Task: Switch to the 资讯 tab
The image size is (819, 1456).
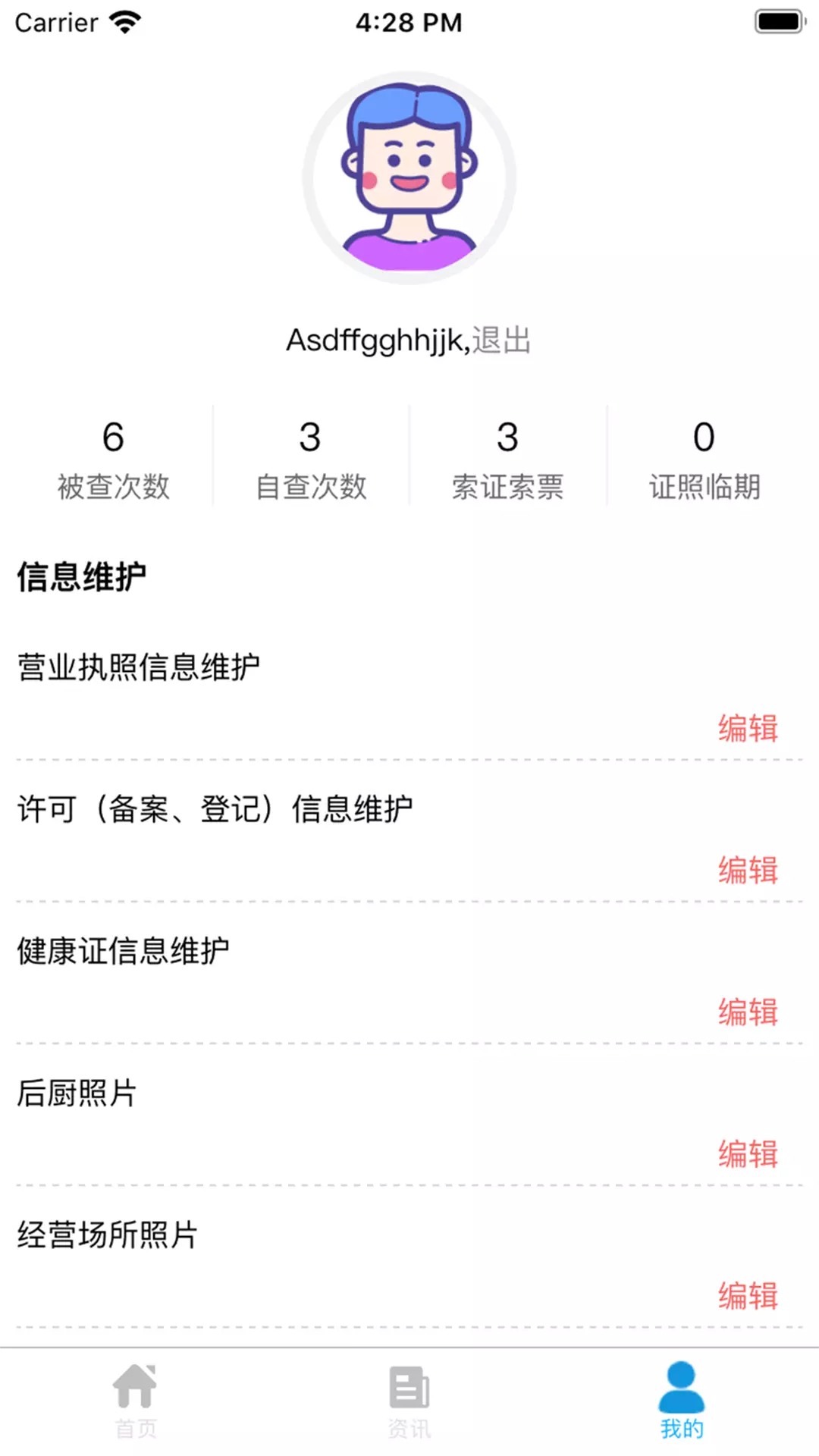Action: click(409, 1401)
